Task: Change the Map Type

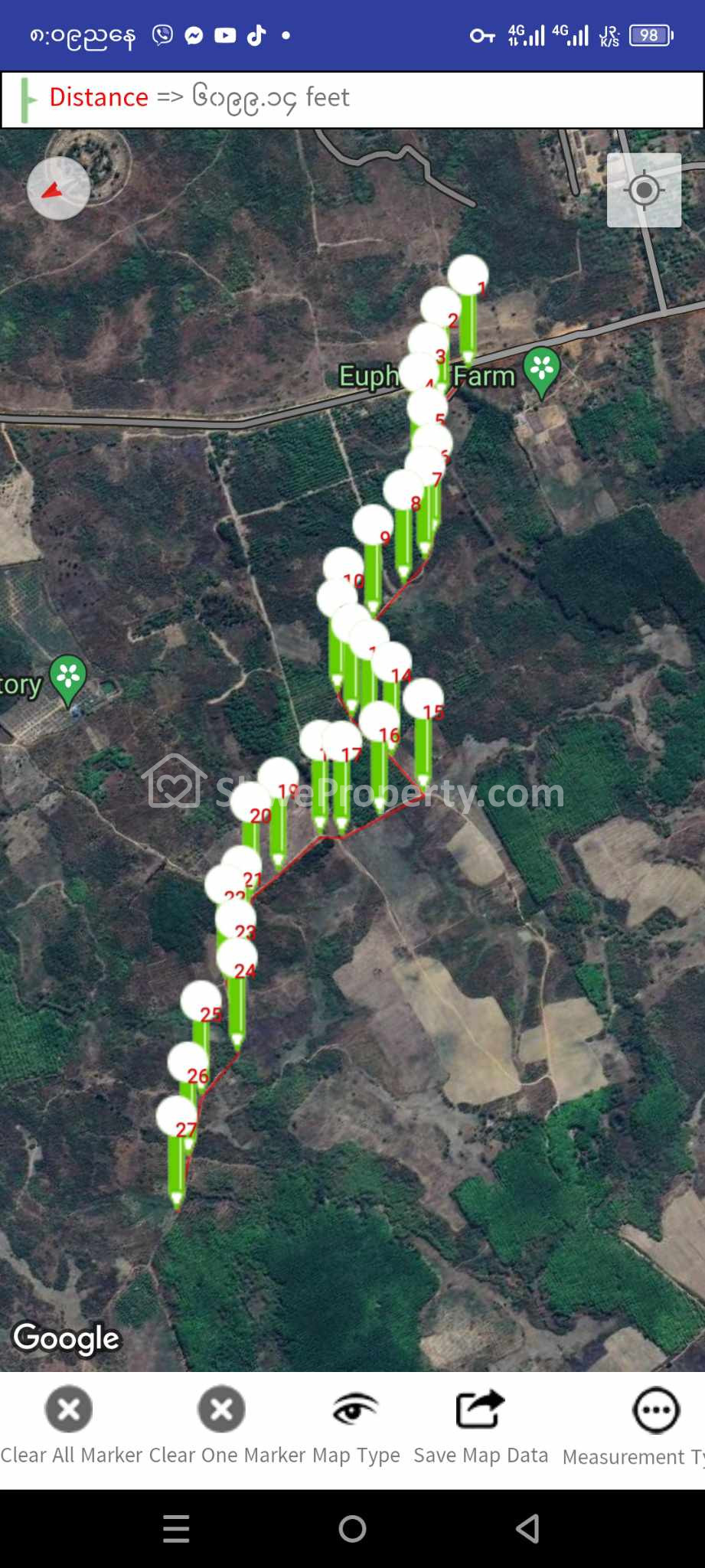Action: pos(356,1424)
